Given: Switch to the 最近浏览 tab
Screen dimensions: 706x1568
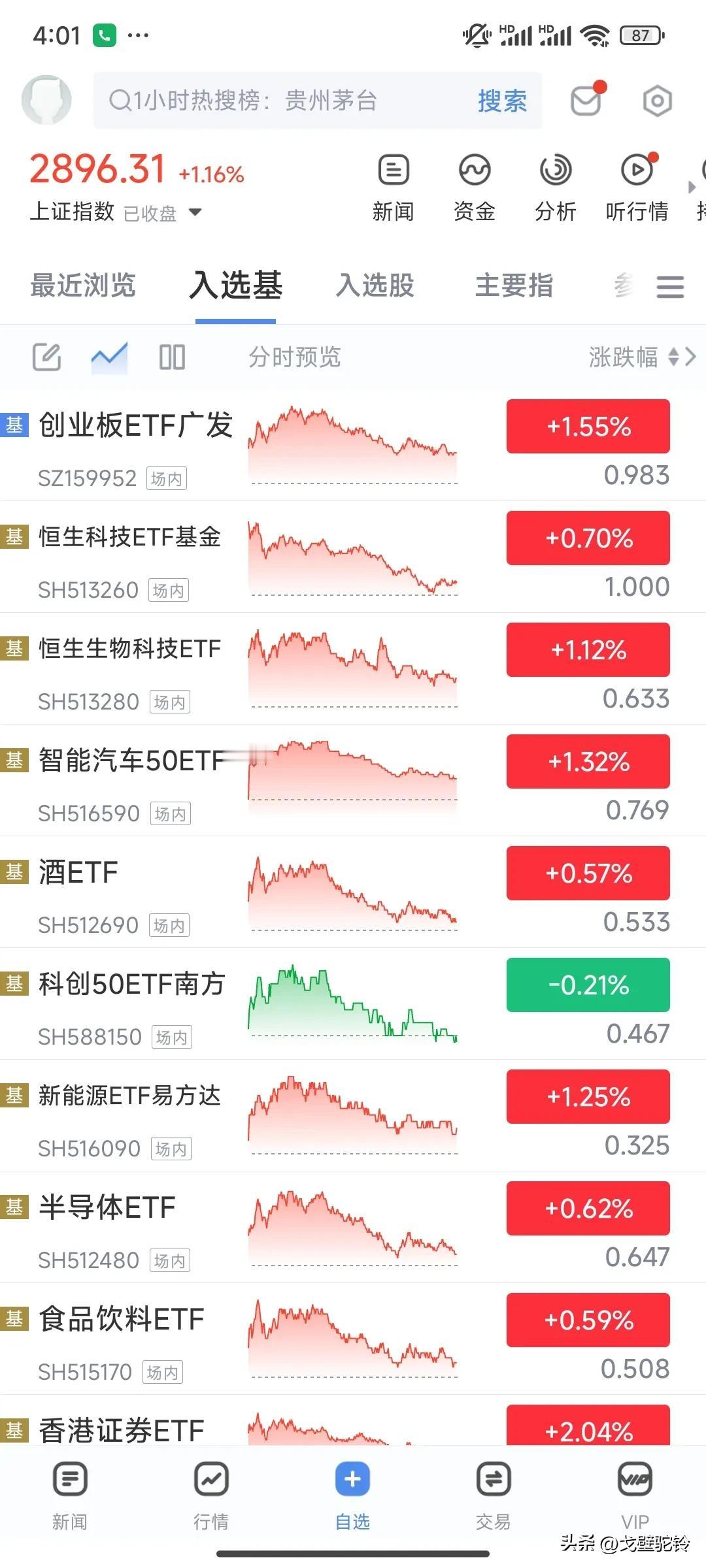Looking at the screenshot, I should coord(83,286).
